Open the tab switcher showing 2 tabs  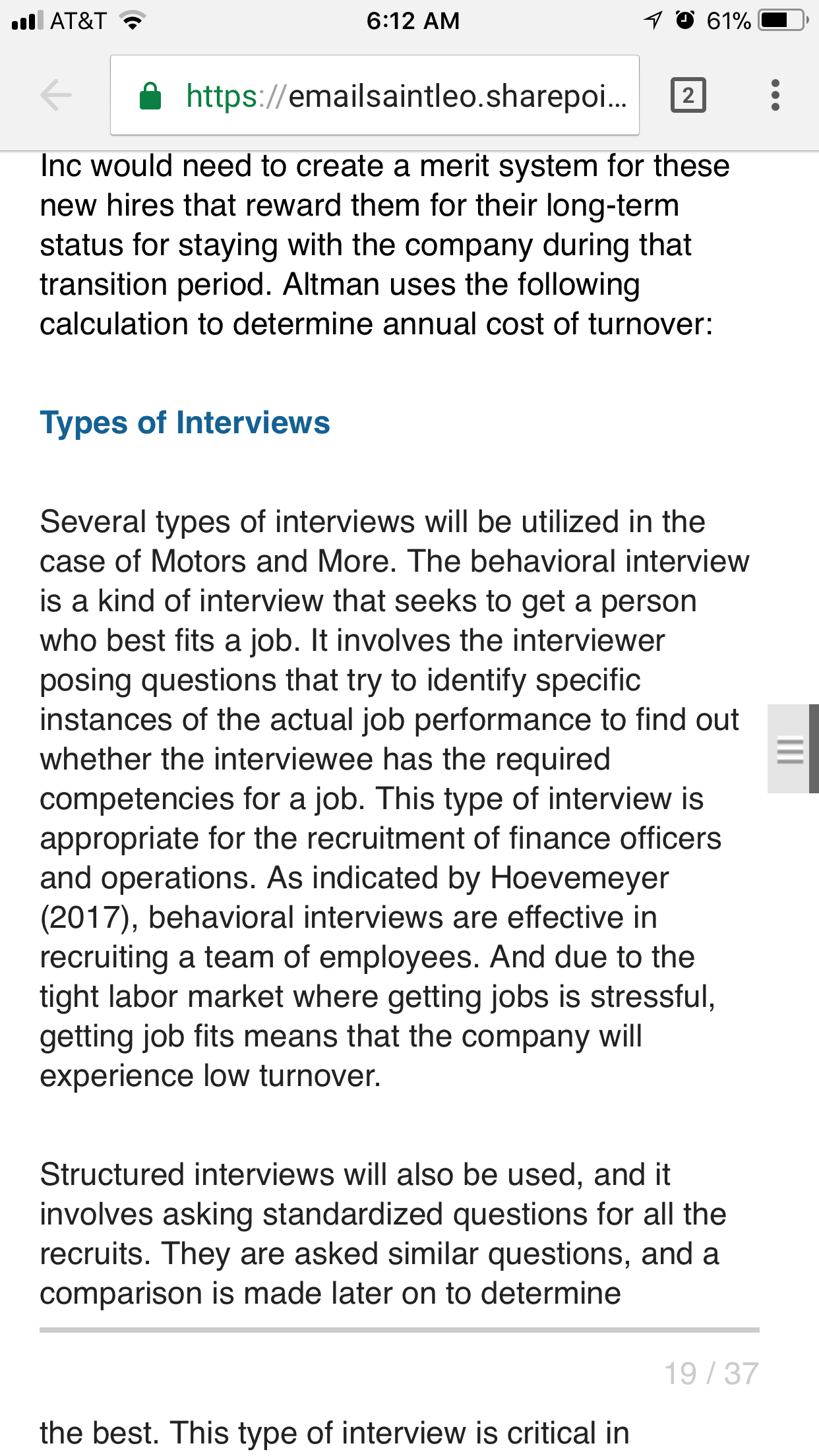pos(688,96)
